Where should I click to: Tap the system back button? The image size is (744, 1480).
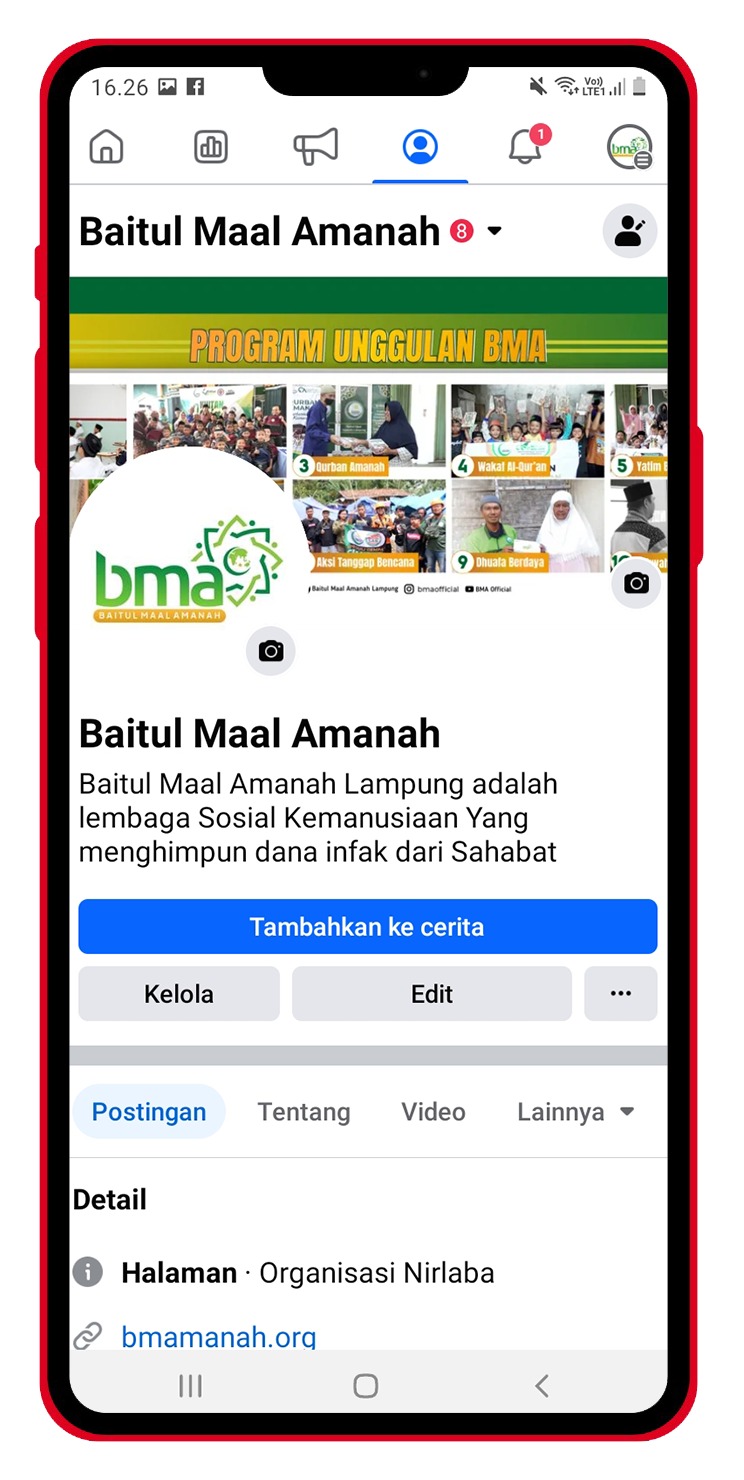point(542,1385)
